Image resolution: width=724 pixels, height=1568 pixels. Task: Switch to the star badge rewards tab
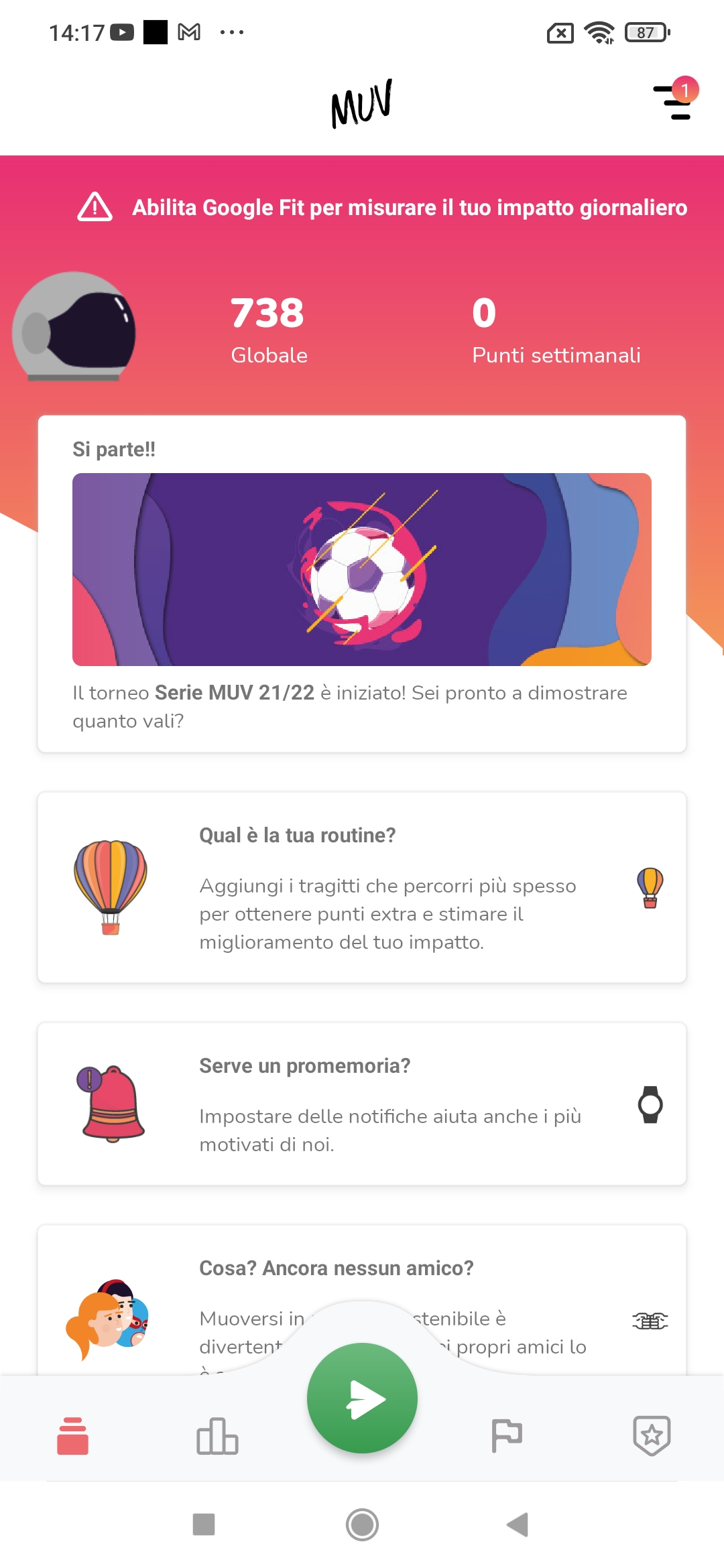click(652, 1435)
